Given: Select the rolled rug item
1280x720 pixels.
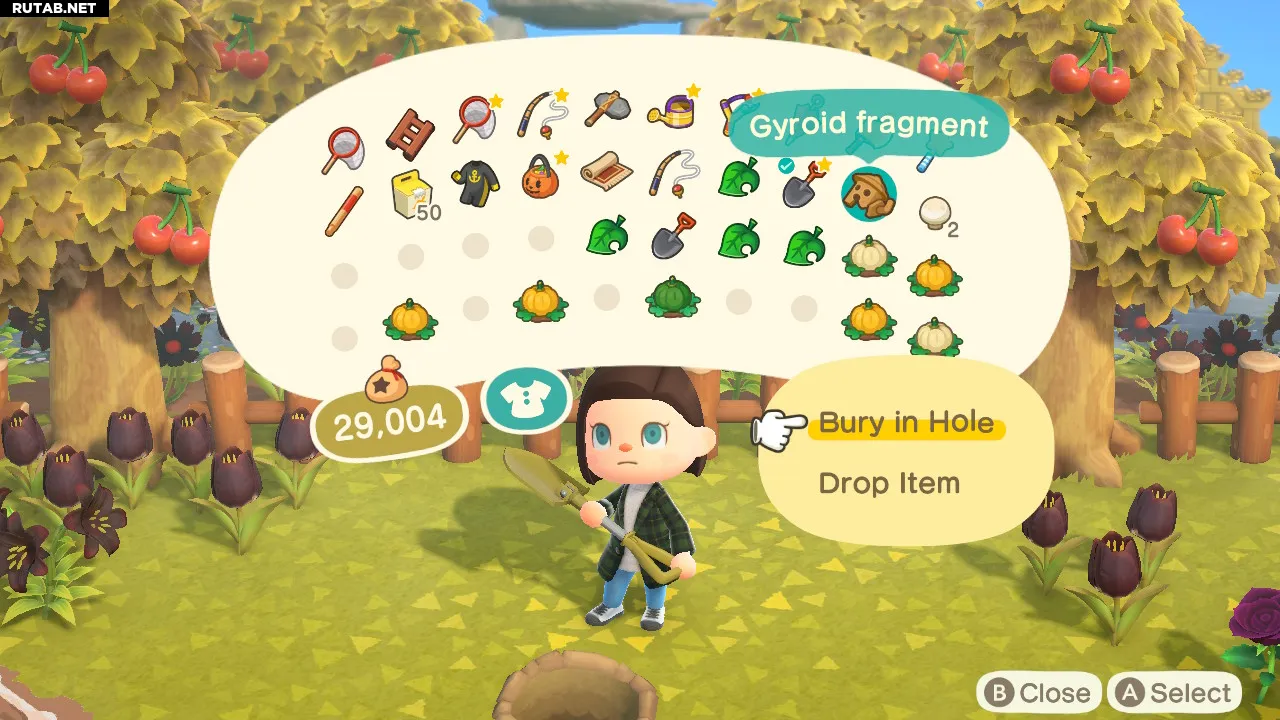Looking at the screenshot, I should [605, 170].
